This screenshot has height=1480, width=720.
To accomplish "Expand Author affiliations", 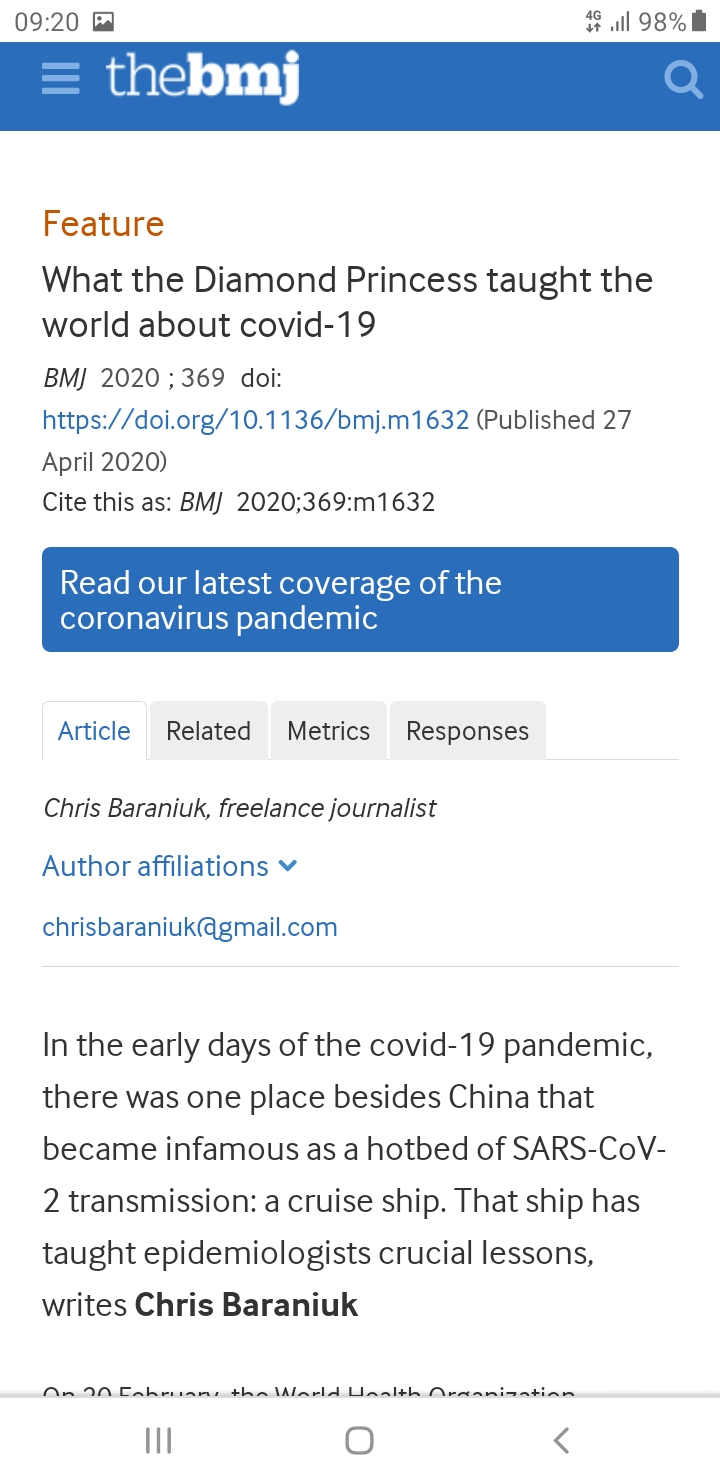I will 170,866.
